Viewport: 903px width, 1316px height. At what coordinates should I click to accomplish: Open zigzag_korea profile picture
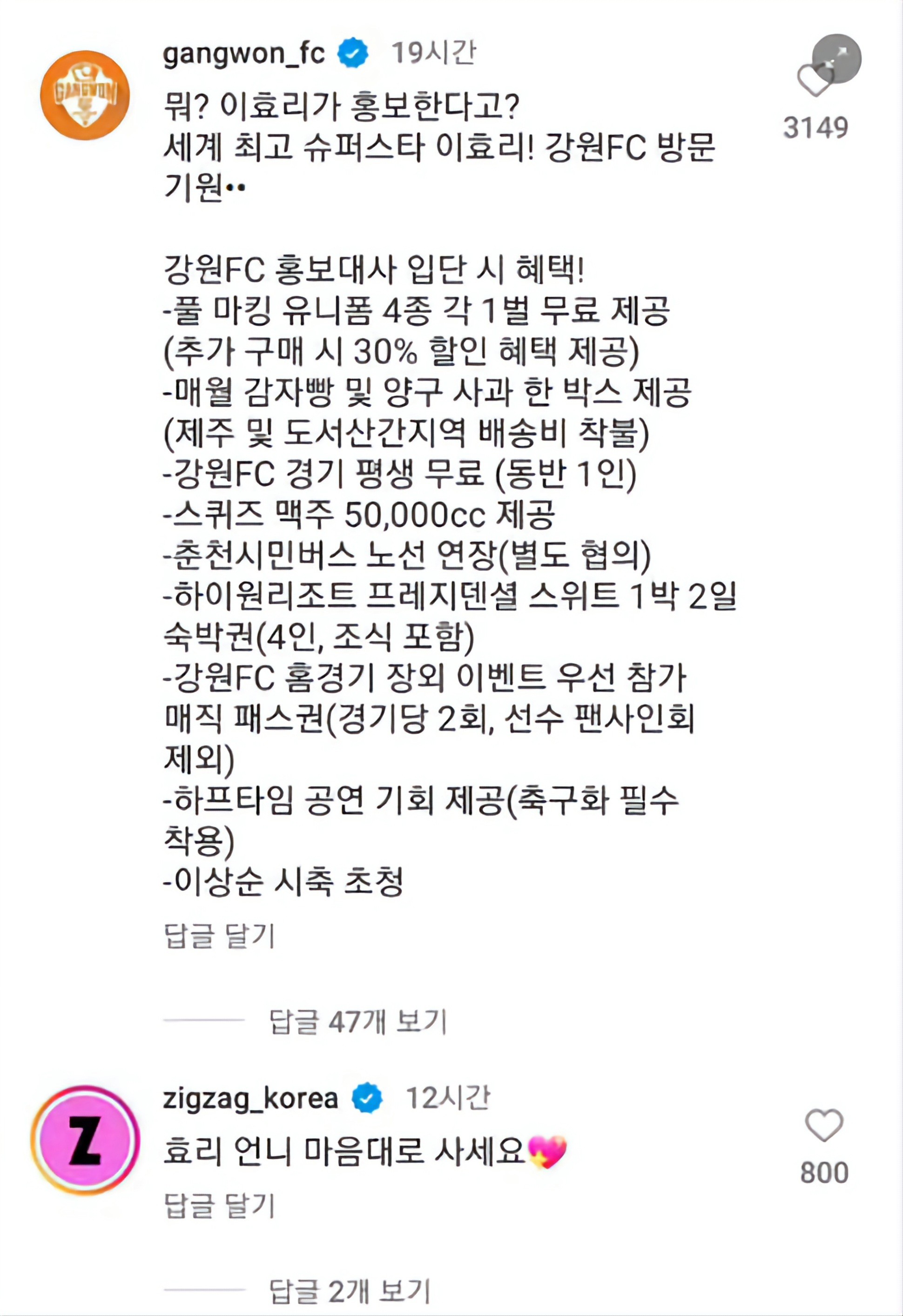point(85,1141)
